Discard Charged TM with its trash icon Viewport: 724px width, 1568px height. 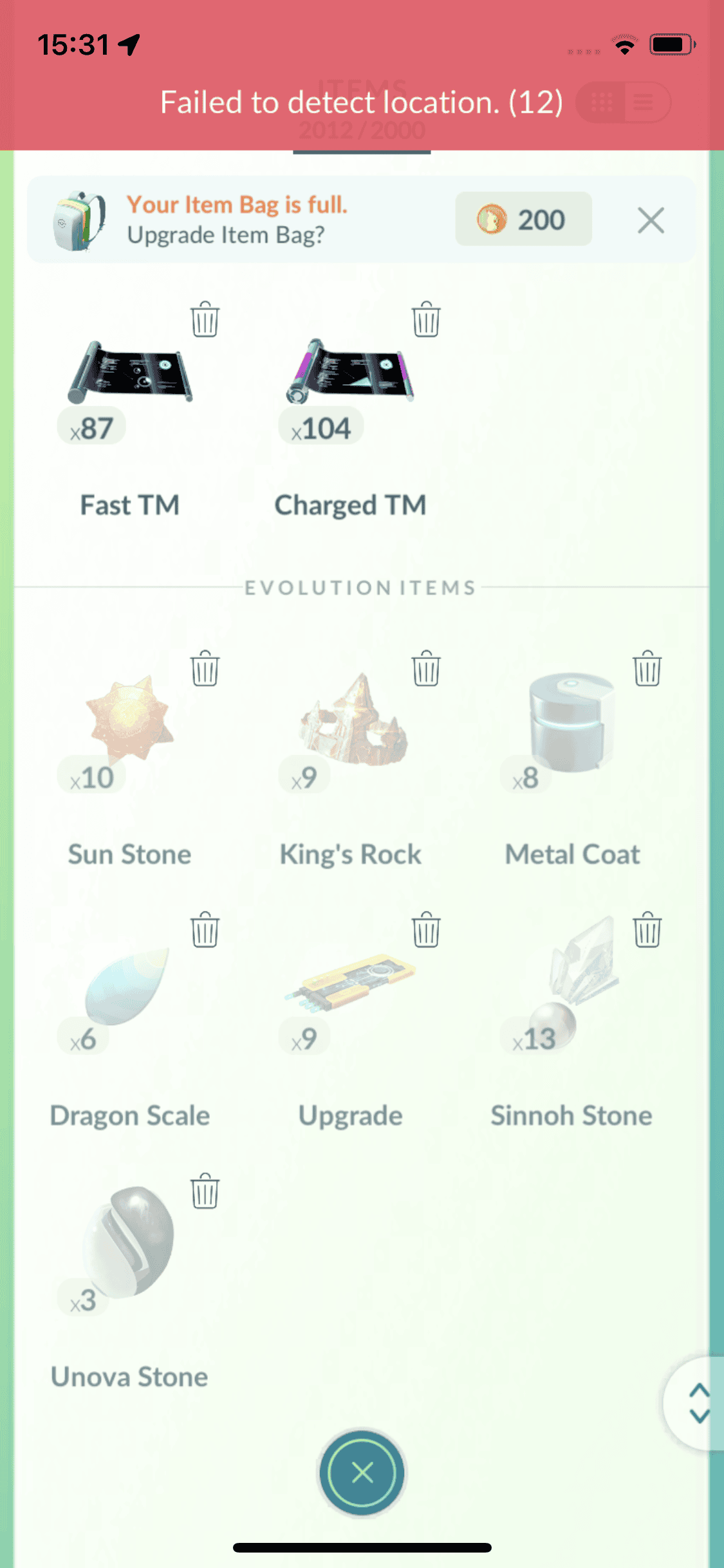(426, 319)
